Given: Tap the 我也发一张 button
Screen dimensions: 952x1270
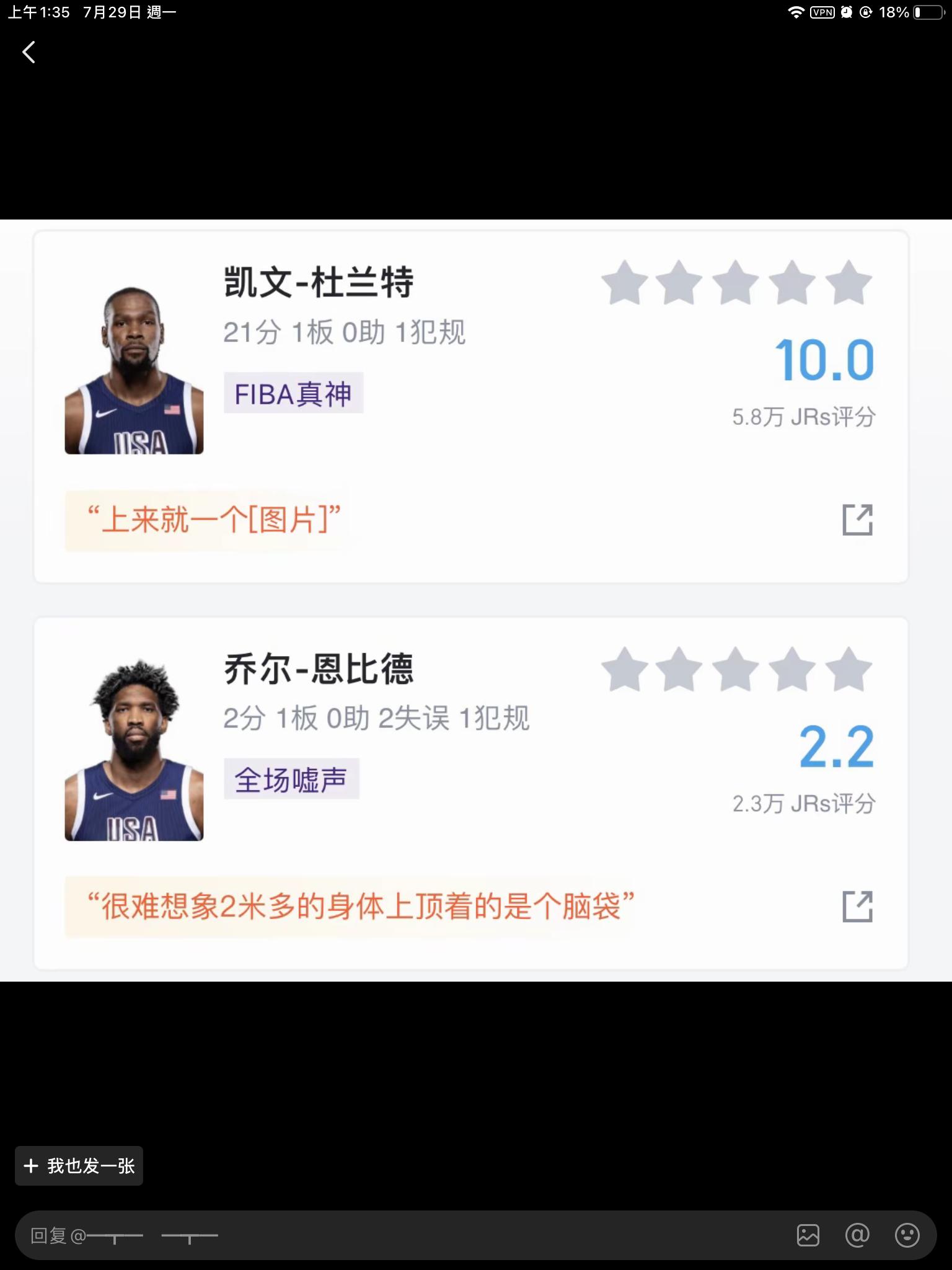Looking at the screenshot, I should pyautogui.click(x=79, y=1166).
